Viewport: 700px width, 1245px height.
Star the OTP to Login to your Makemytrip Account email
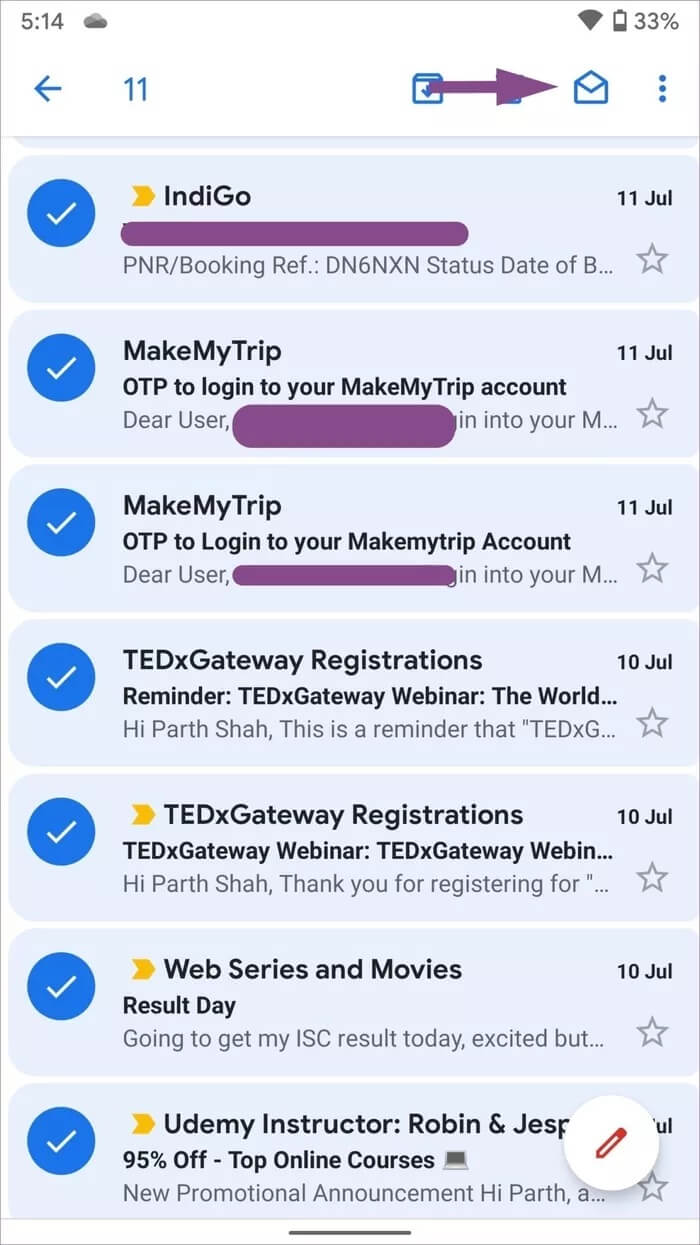click(x=652, y=568)
